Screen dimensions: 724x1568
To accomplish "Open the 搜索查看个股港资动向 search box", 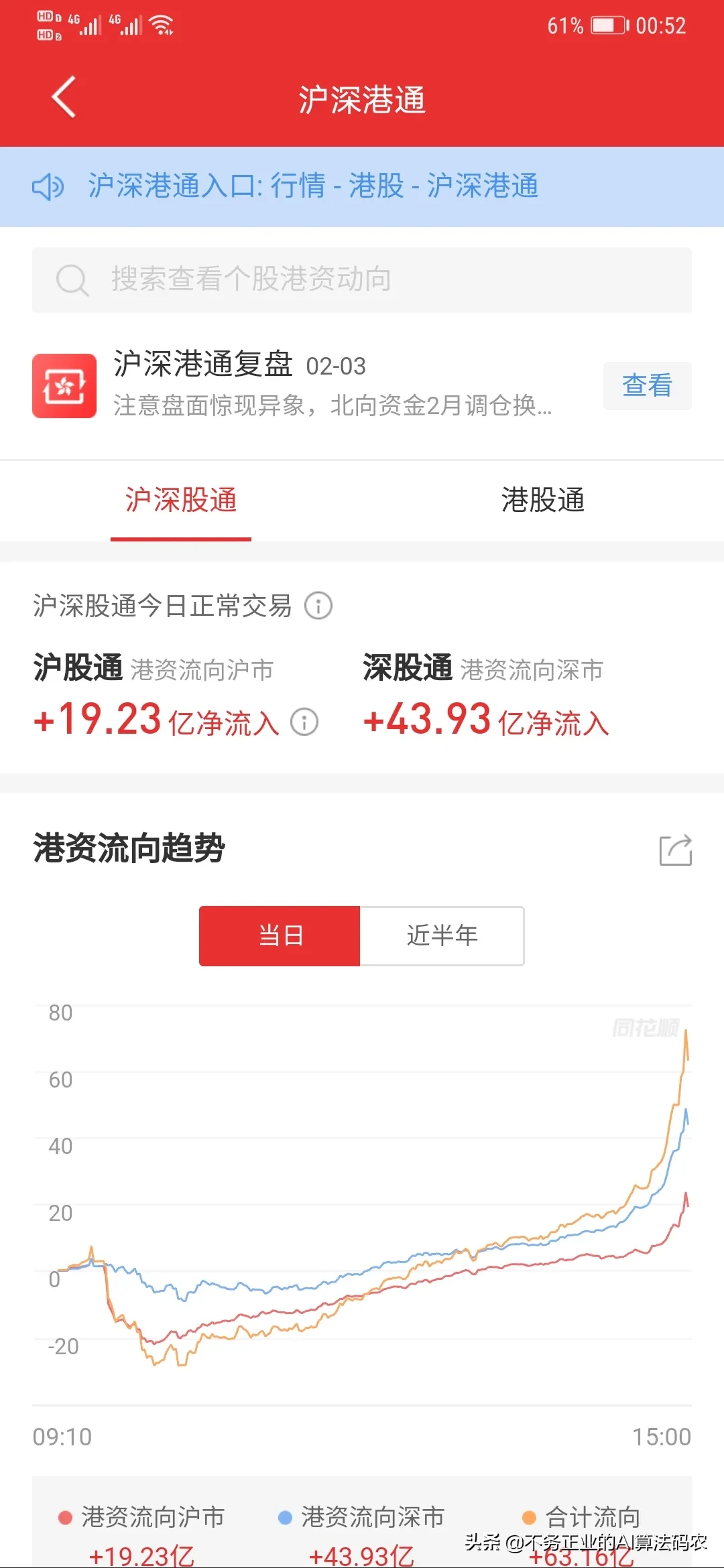I will pos(362,279).
